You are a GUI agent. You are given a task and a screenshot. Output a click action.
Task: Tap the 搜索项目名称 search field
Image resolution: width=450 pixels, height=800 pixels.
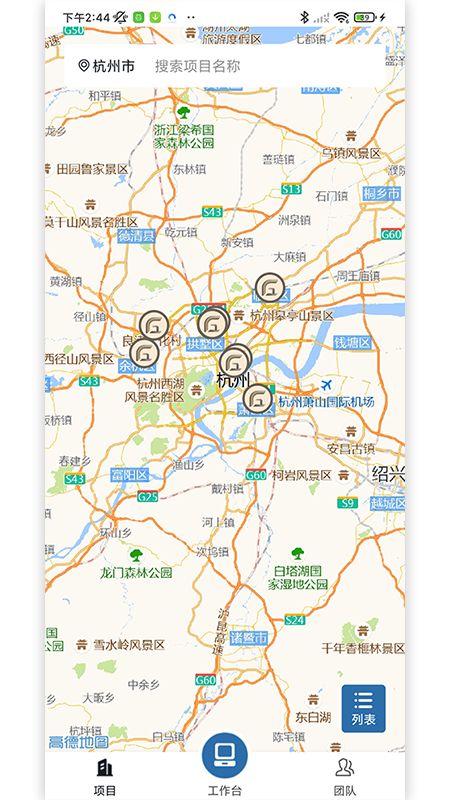click(197, 66)
